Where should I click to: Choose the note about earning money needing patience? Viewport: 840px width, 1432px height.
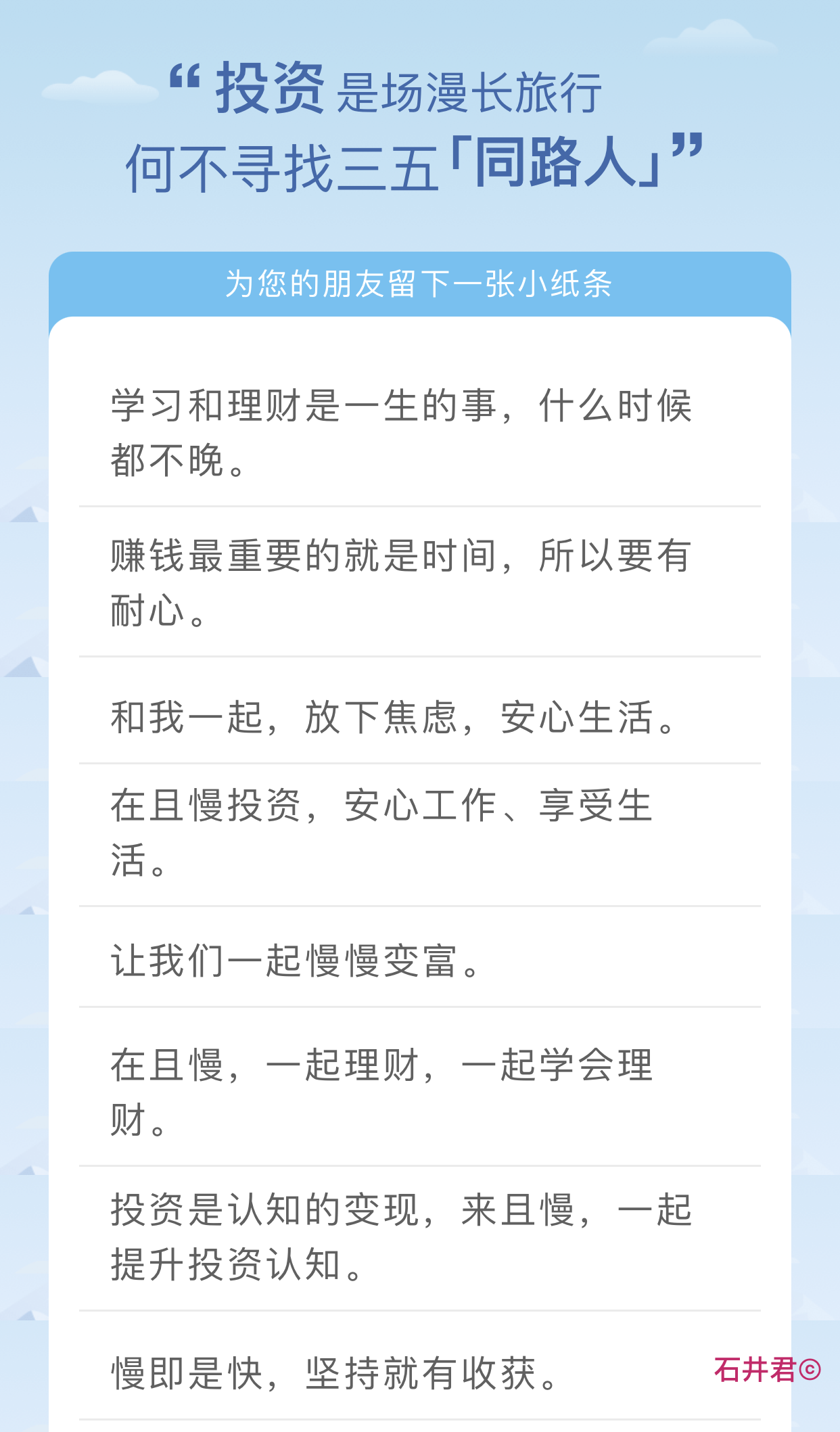419,582
